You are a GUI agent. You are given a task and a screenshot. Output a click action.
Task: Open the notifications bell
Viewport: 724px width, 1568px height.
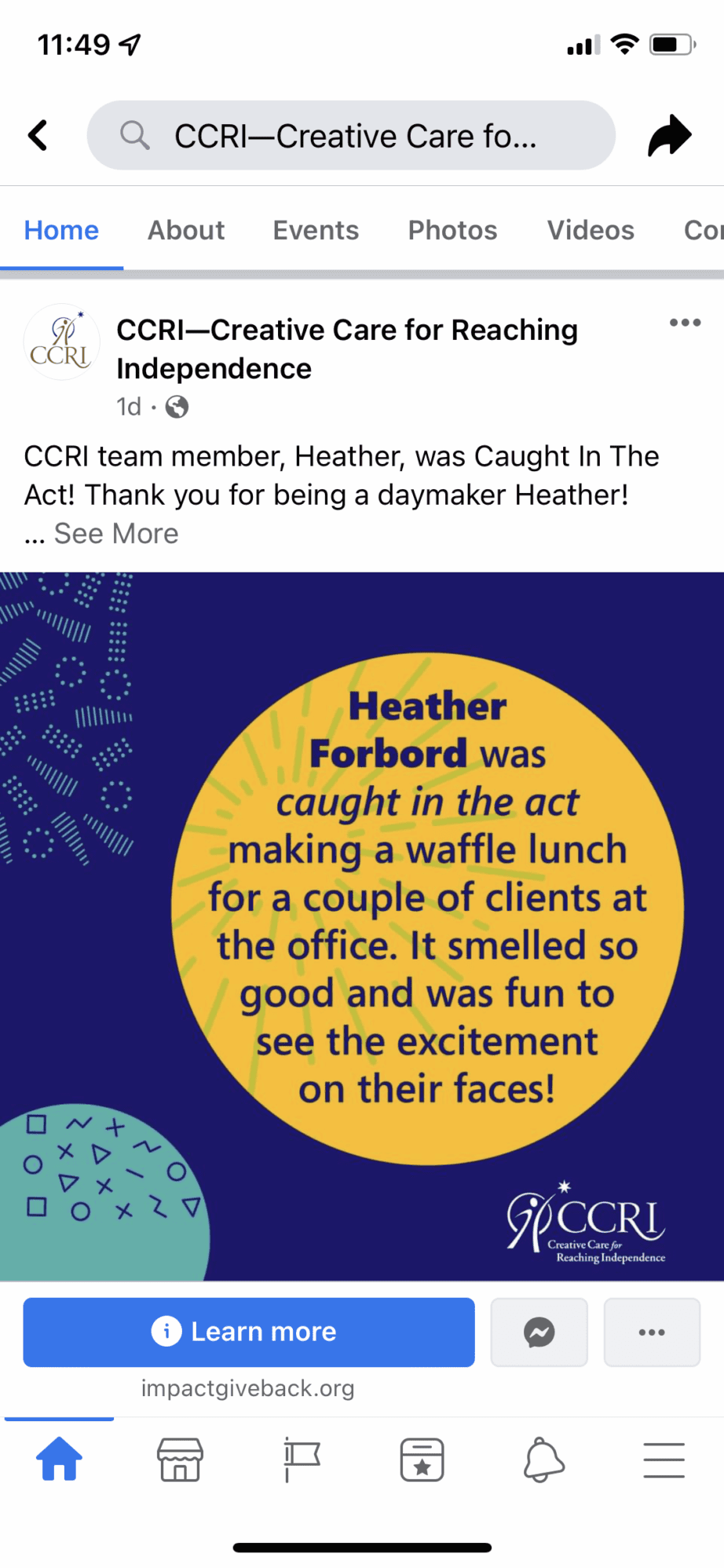pos(543,1460)
